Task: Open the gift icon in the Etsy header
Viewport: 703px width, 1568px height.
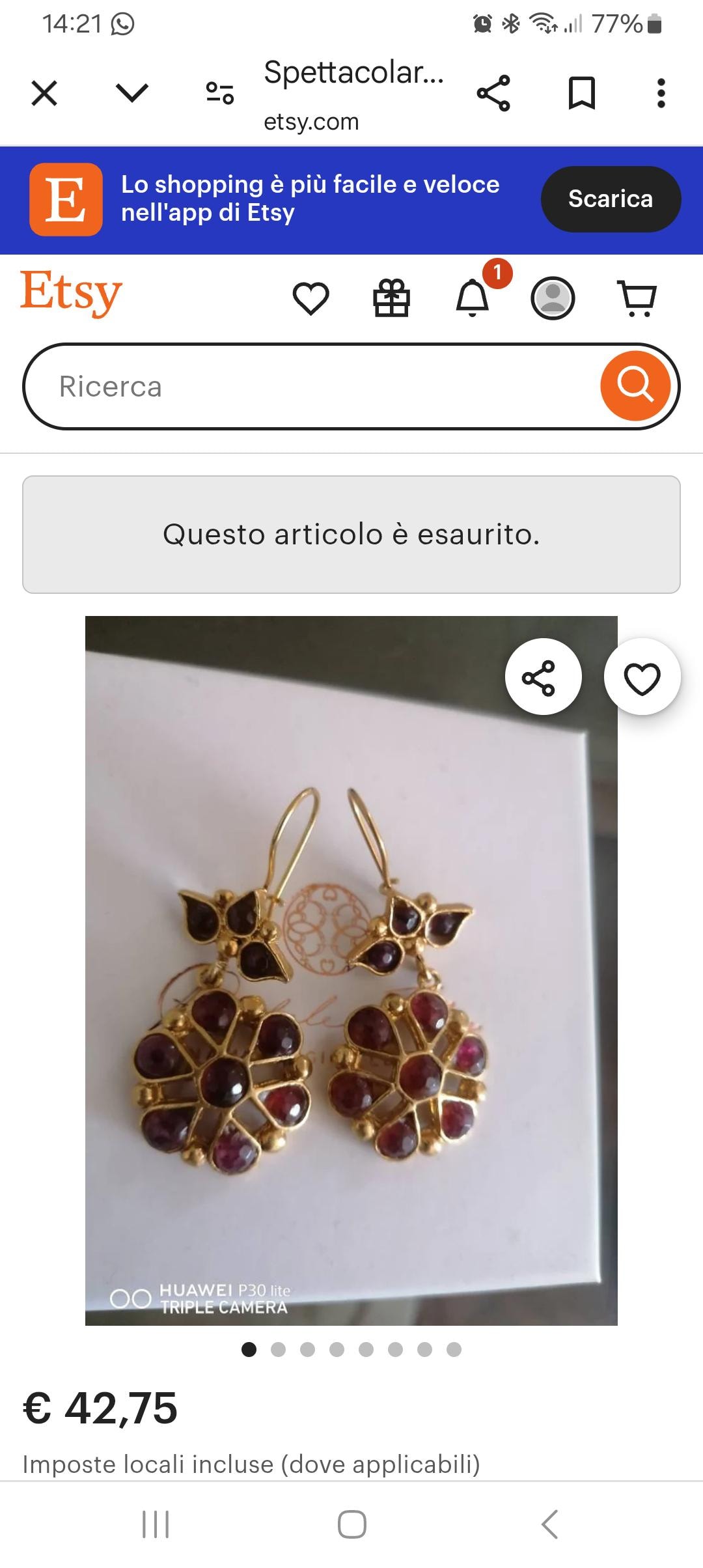Action: tap(391, 298)
